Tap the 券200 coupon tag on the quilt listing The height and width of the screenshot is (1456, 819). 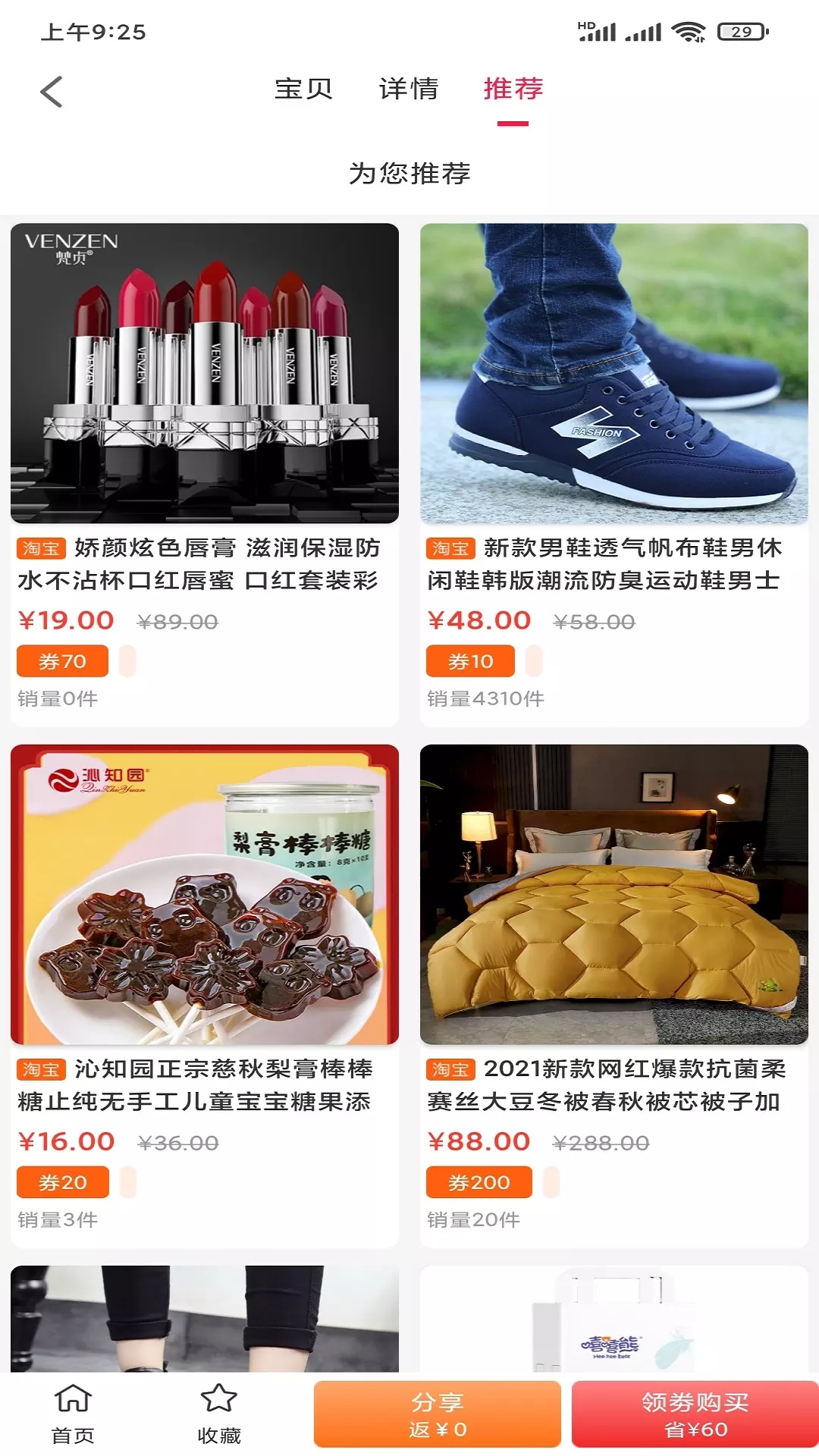[x=480, y=1181]
